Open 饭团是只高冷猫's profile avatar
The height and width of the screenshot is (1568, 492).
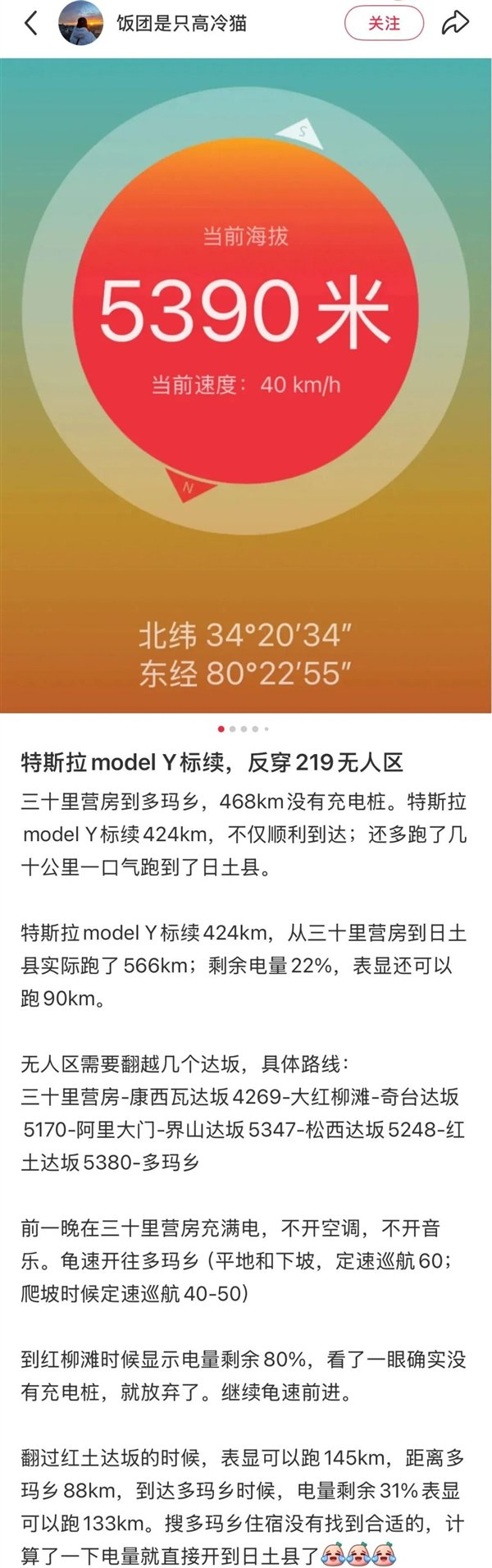81,23
